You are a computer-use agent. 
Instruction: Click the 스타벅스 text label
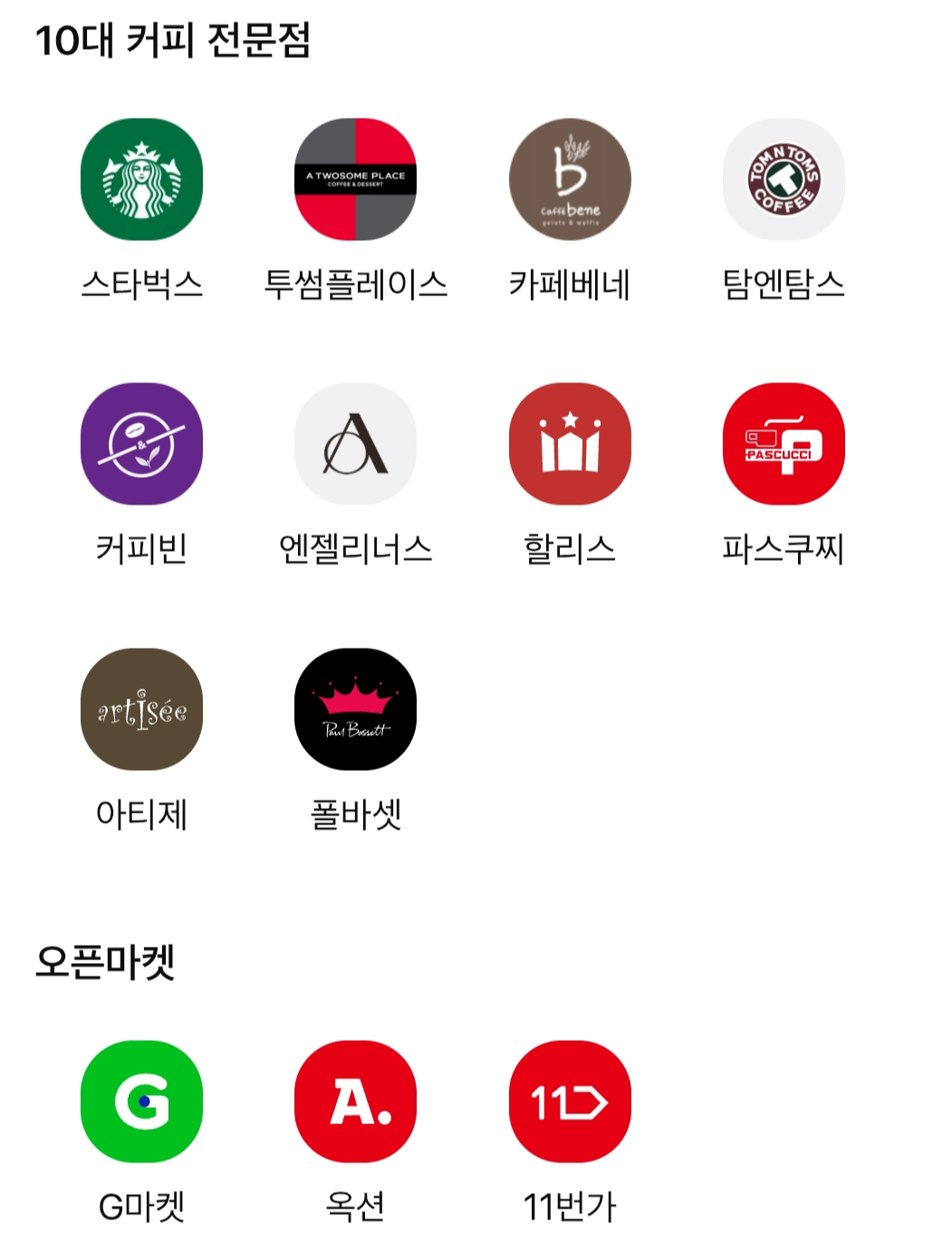tap(140, 283)
